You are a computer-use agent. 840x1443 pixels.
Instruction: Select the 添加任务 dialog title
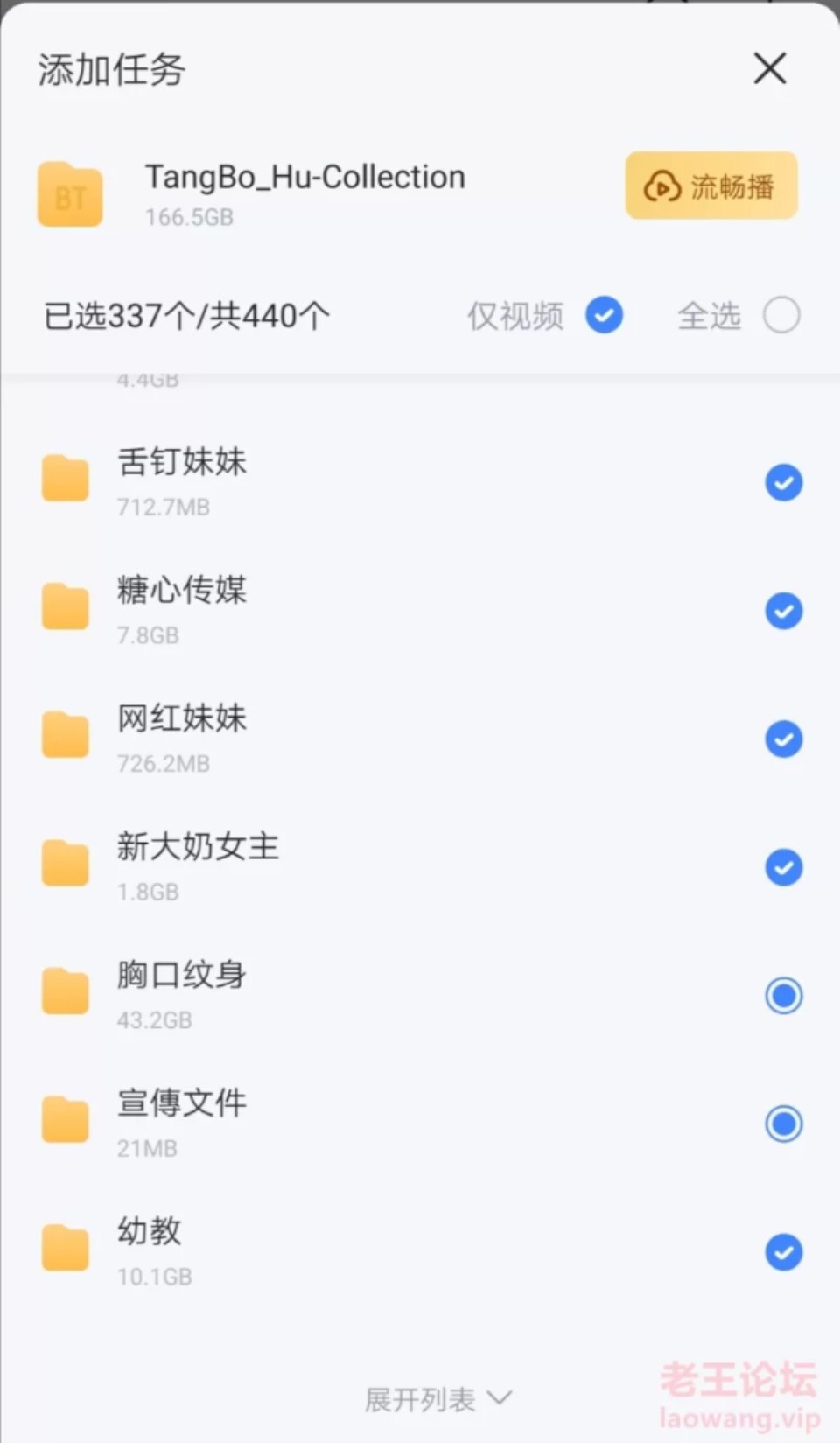(111, 70)
